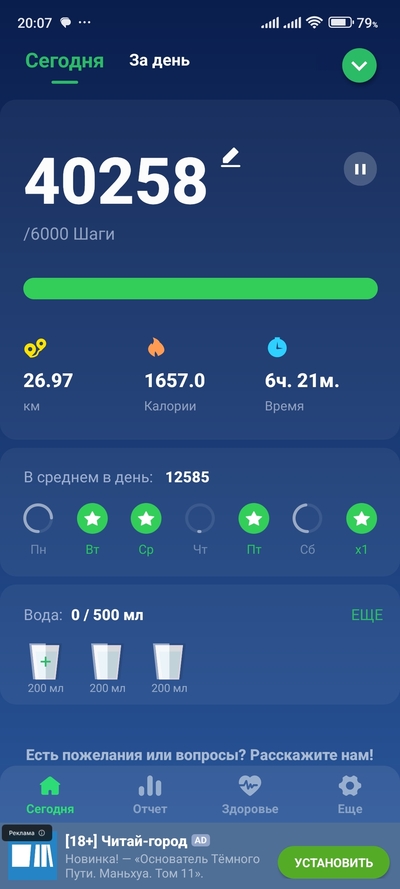Select the Thursday (Чт) progress circle

200,518
